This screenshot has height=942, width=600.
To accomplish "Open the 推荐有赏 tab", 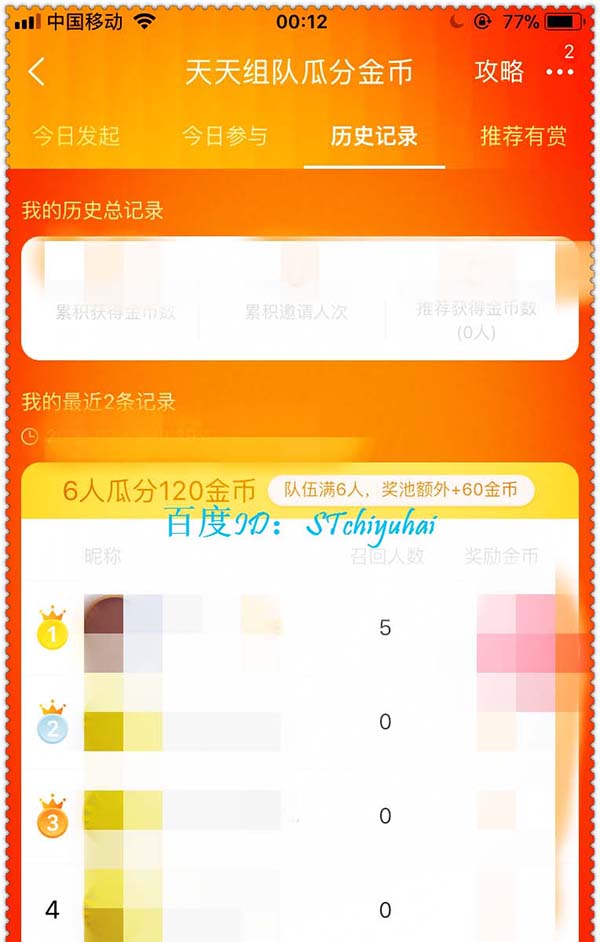I will (x=522, y=137).
